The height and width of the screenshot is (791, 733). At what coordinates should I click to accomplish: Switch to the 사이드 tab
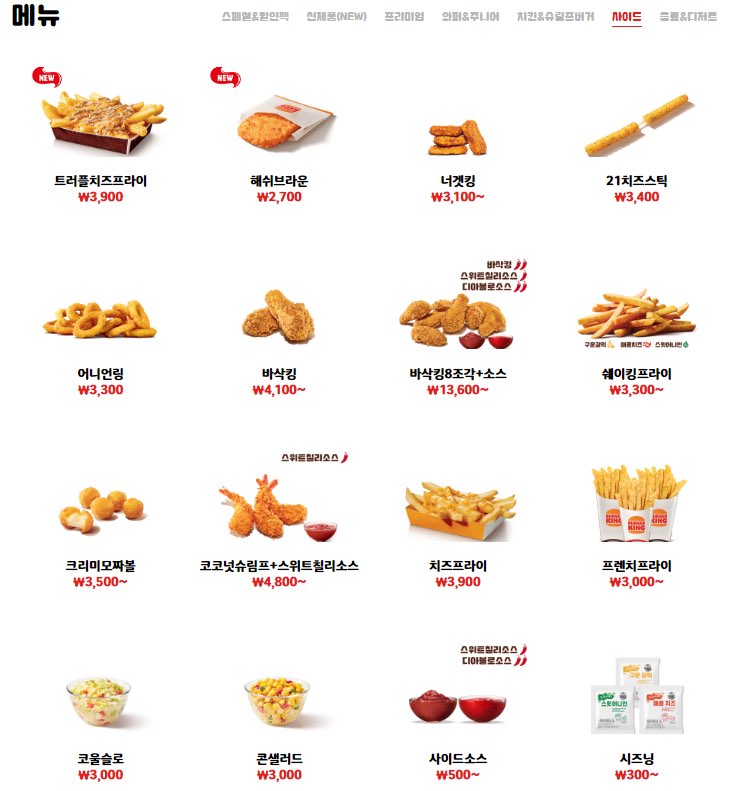(621, 16)
